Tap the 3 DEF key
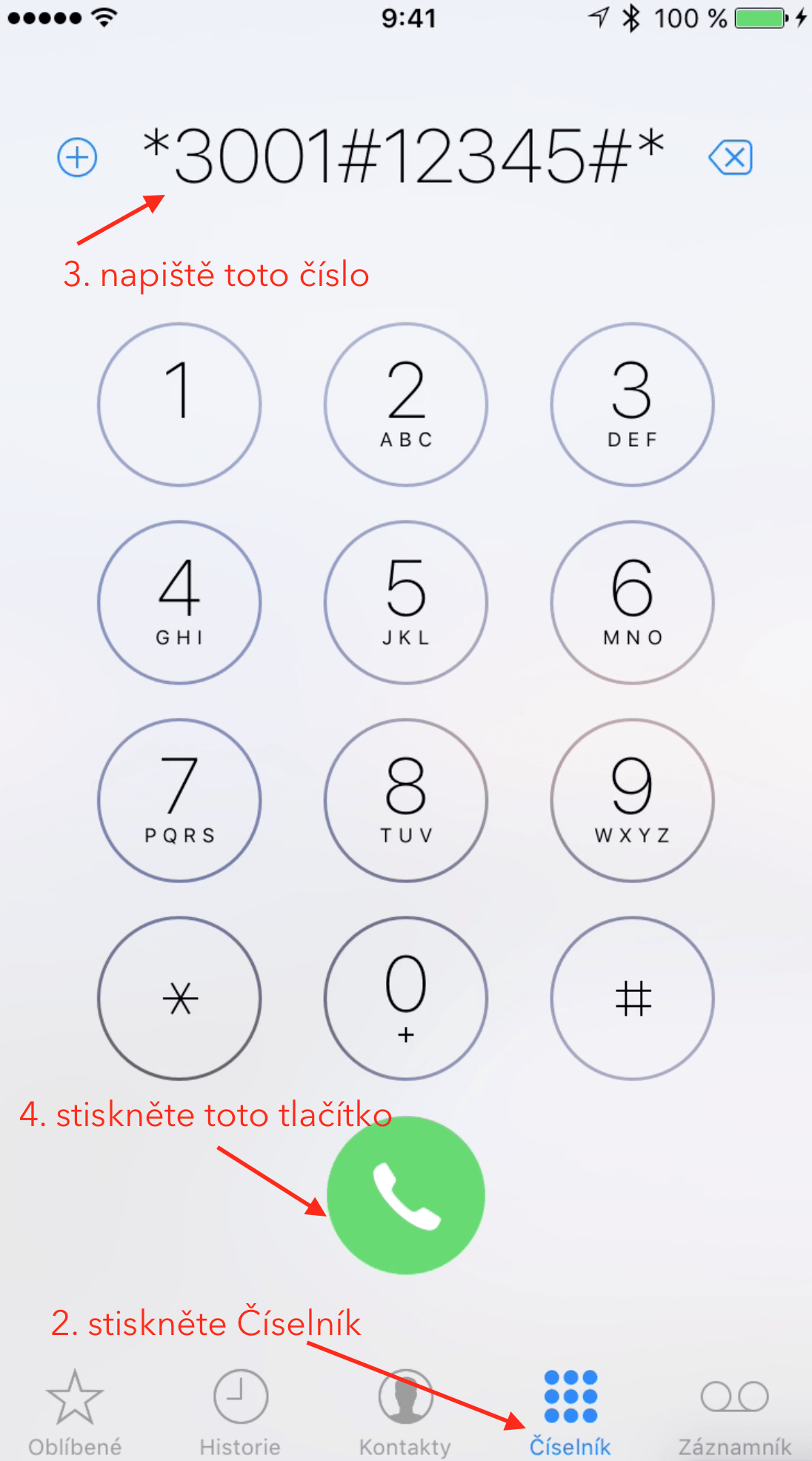 tap(633, 405)
